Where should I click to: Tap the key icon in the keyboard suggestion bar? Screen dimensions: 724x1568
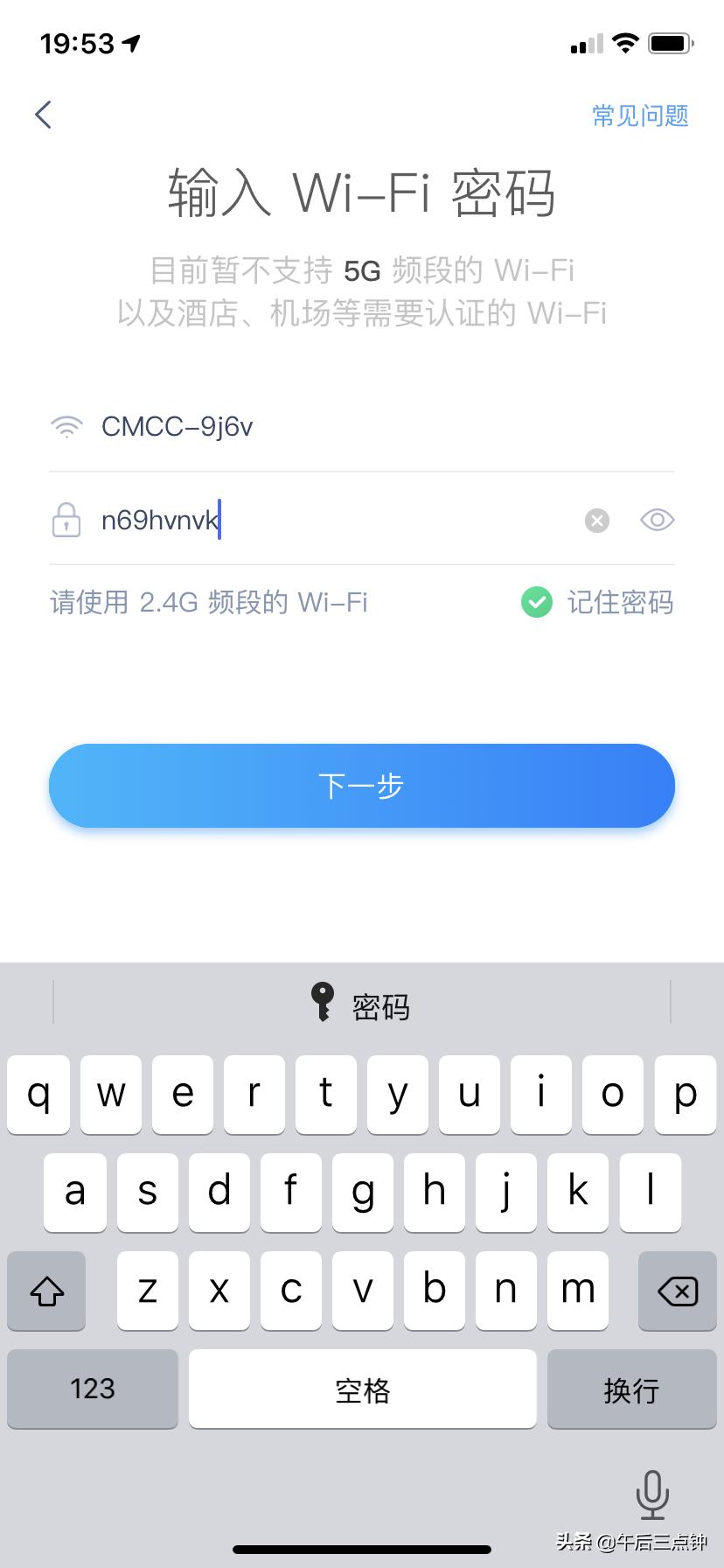coord(323,1004)
